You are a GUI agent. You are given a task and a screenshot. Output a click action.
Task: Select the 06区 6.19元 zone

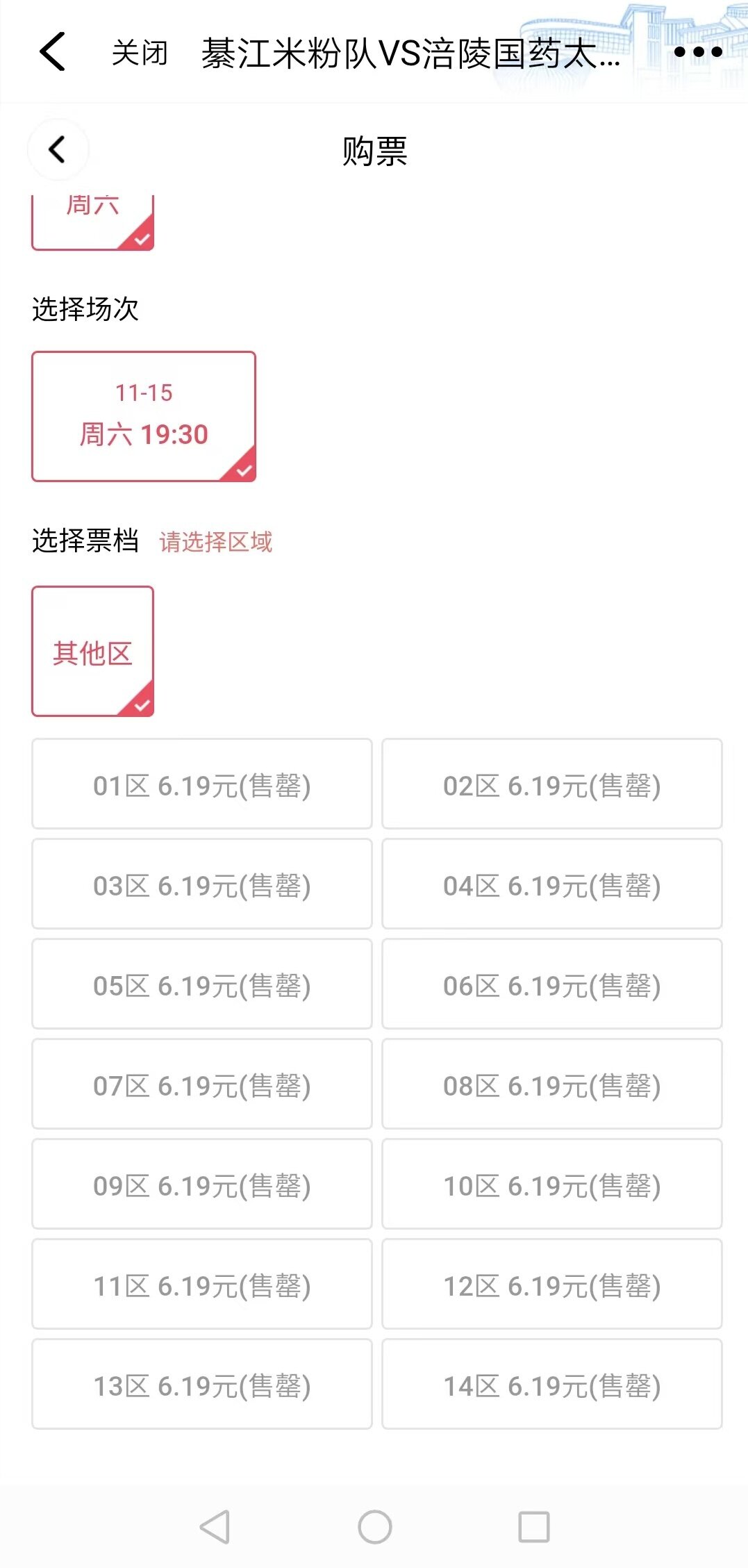[552, 984]
